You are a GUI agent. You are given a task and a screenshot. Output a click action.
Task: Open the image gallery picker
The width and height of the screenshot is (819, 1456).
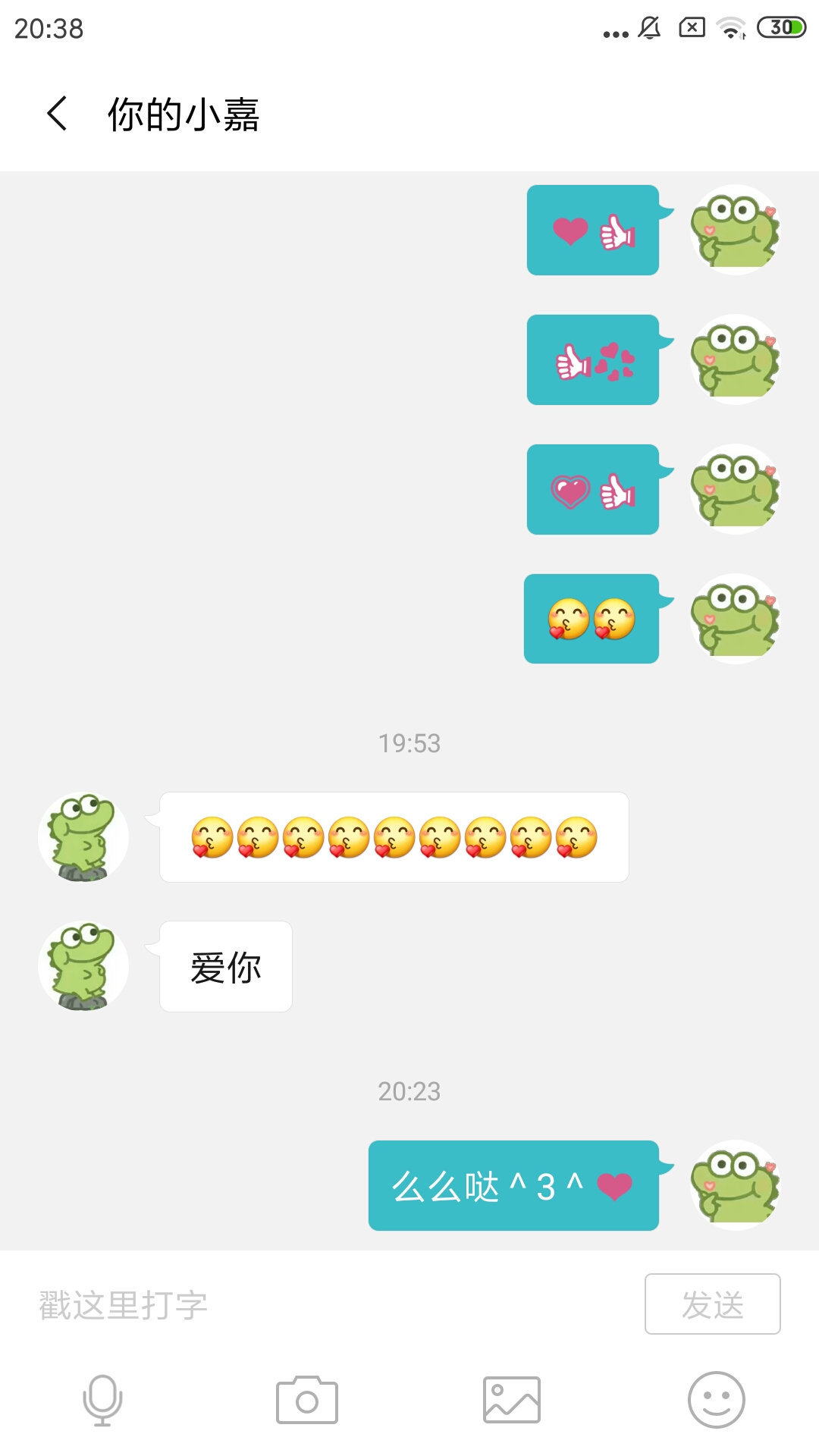pyautogui.click(x=512, y=1400)
